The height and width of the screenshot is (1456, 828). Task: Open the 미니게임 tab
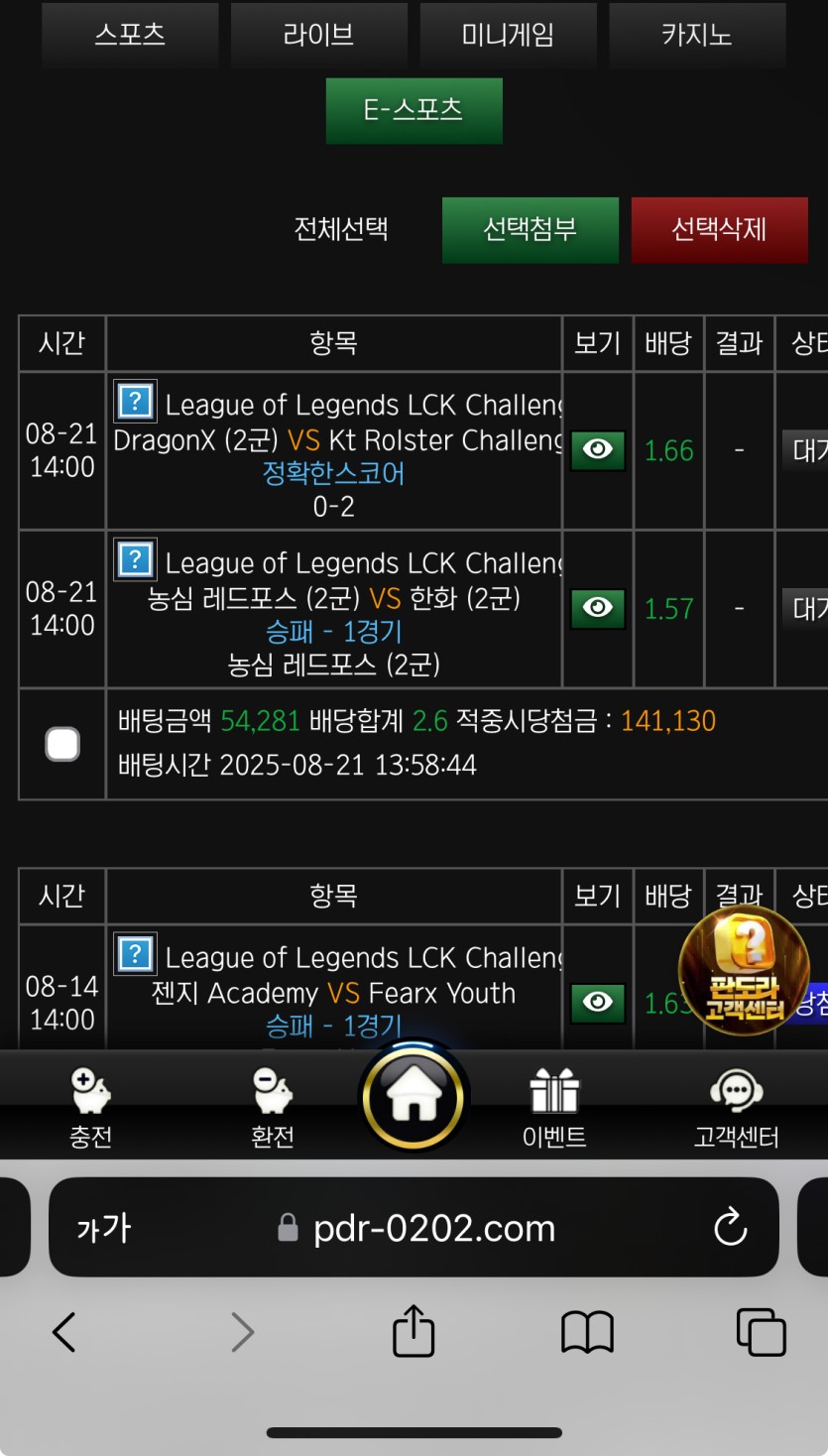pyautogui.click(x=508, y=35)
